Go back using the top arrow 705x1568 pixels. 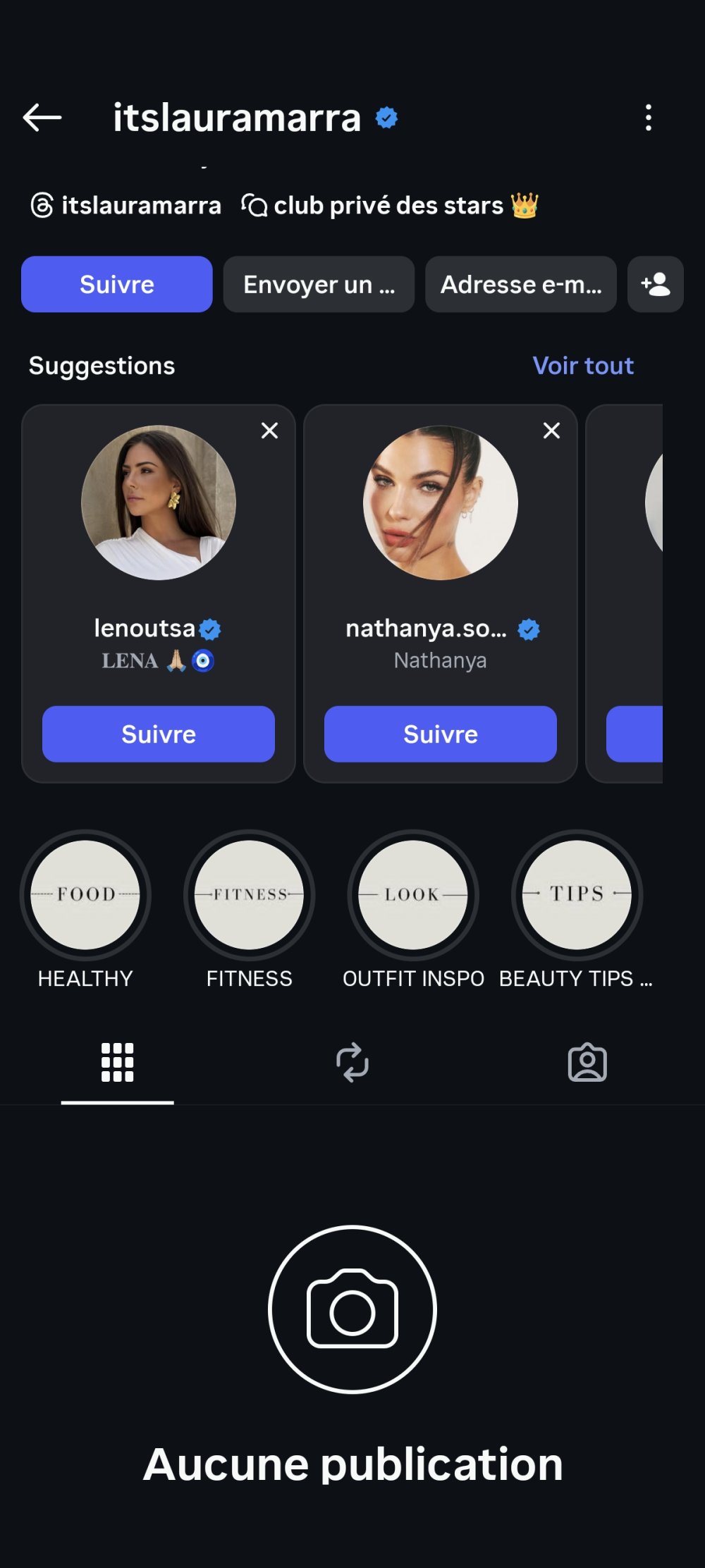click(42, 117)
